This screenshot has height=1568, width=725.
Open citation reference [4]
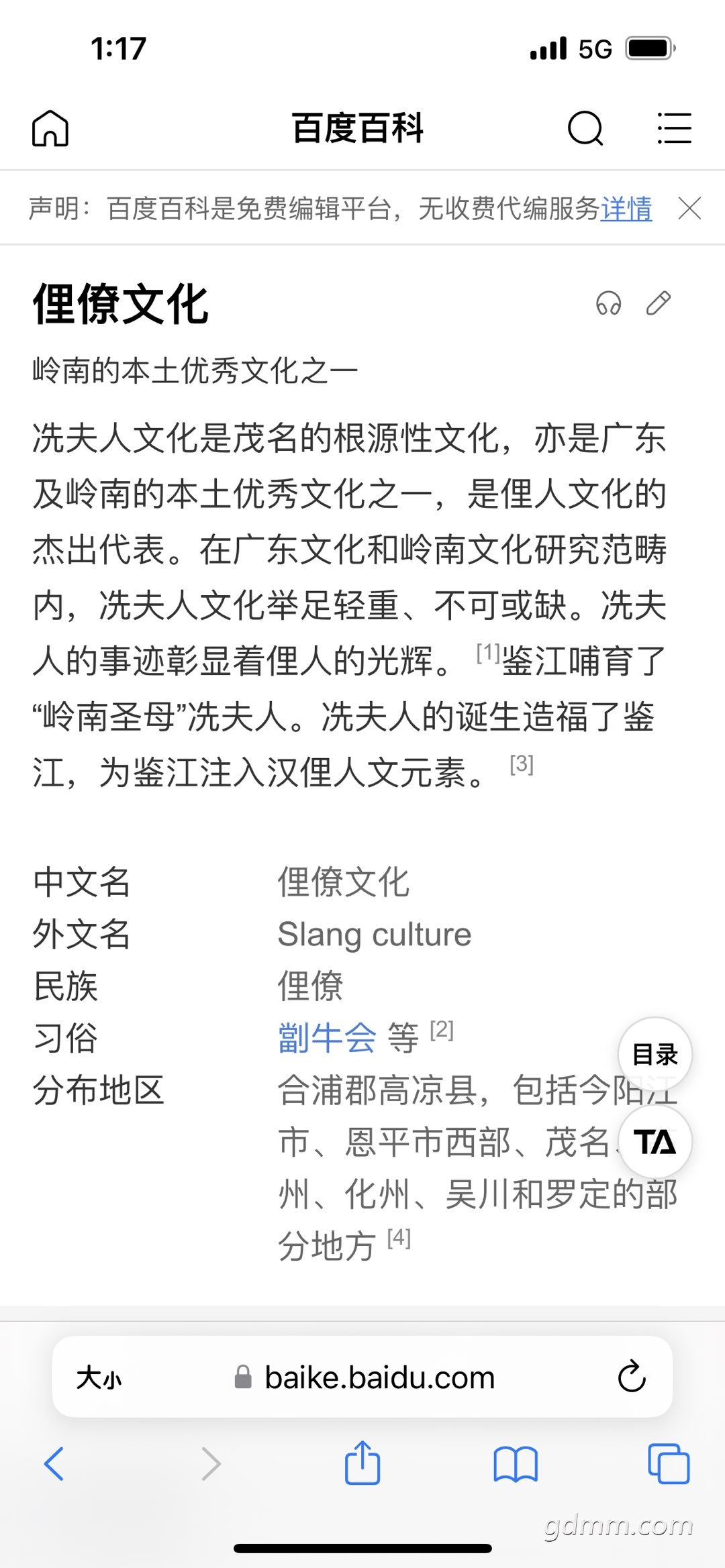point(399,1237)
